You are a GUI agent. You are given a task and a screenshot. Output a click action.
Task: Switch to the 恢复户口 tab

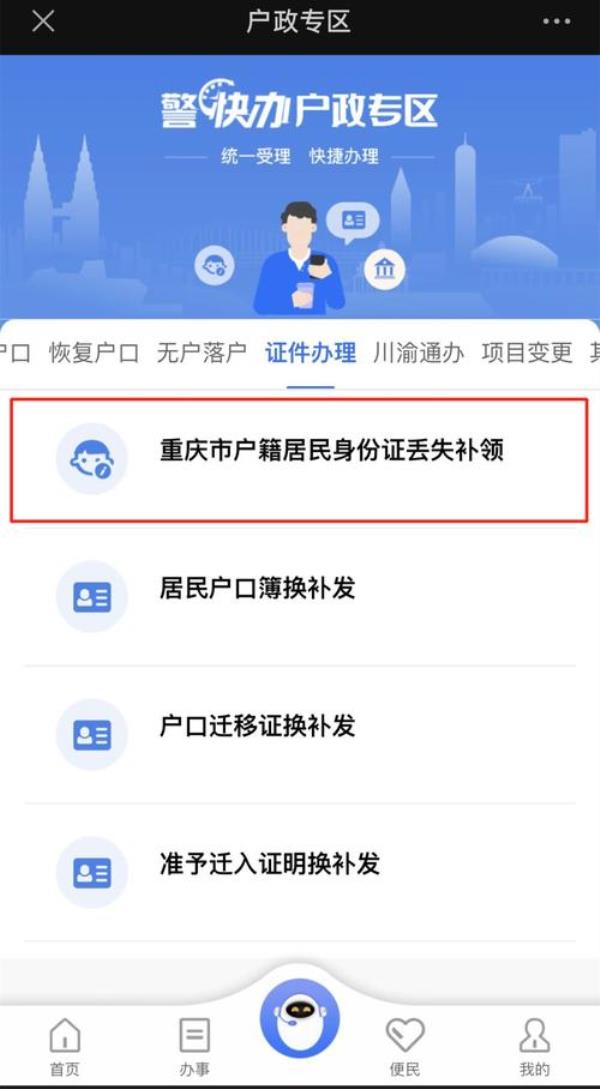coord(94,353)
